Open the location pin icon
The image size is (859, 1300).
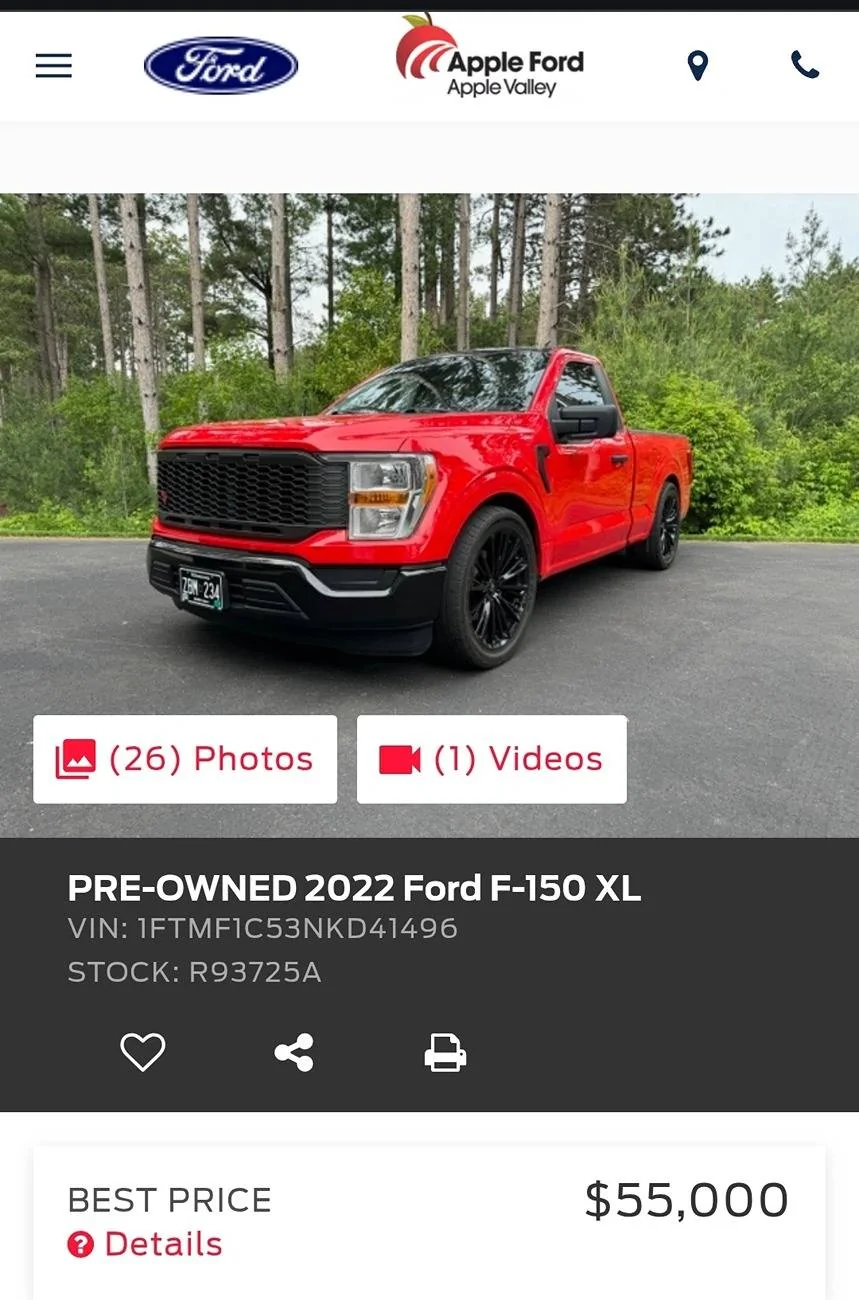coord(698,65)
